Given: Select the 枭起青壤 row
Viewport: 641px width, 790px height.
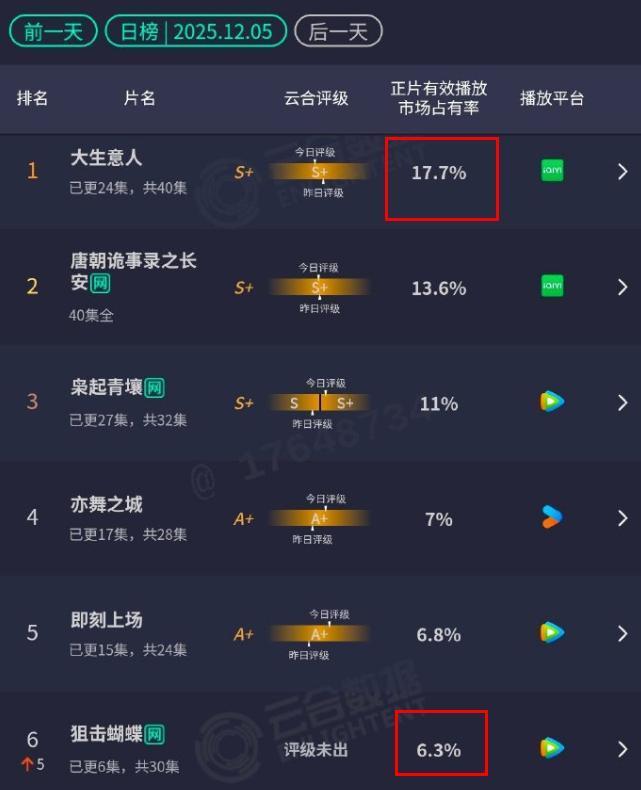Looking at the screenshot, I should 320,403.
